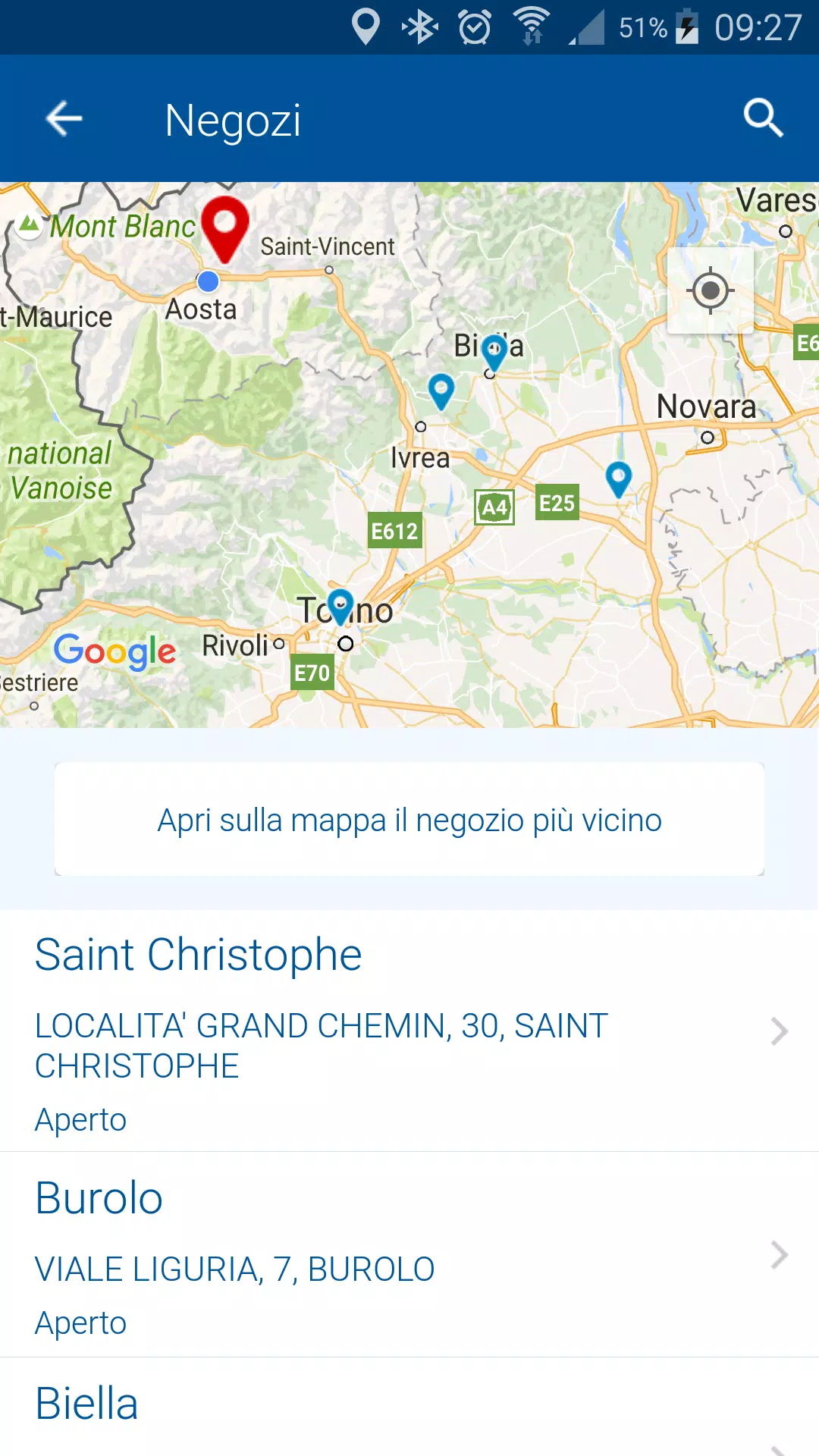Screen dimensions: 819x1456
Task: Open the search icon in the app bar
Action: pos(762,118)
